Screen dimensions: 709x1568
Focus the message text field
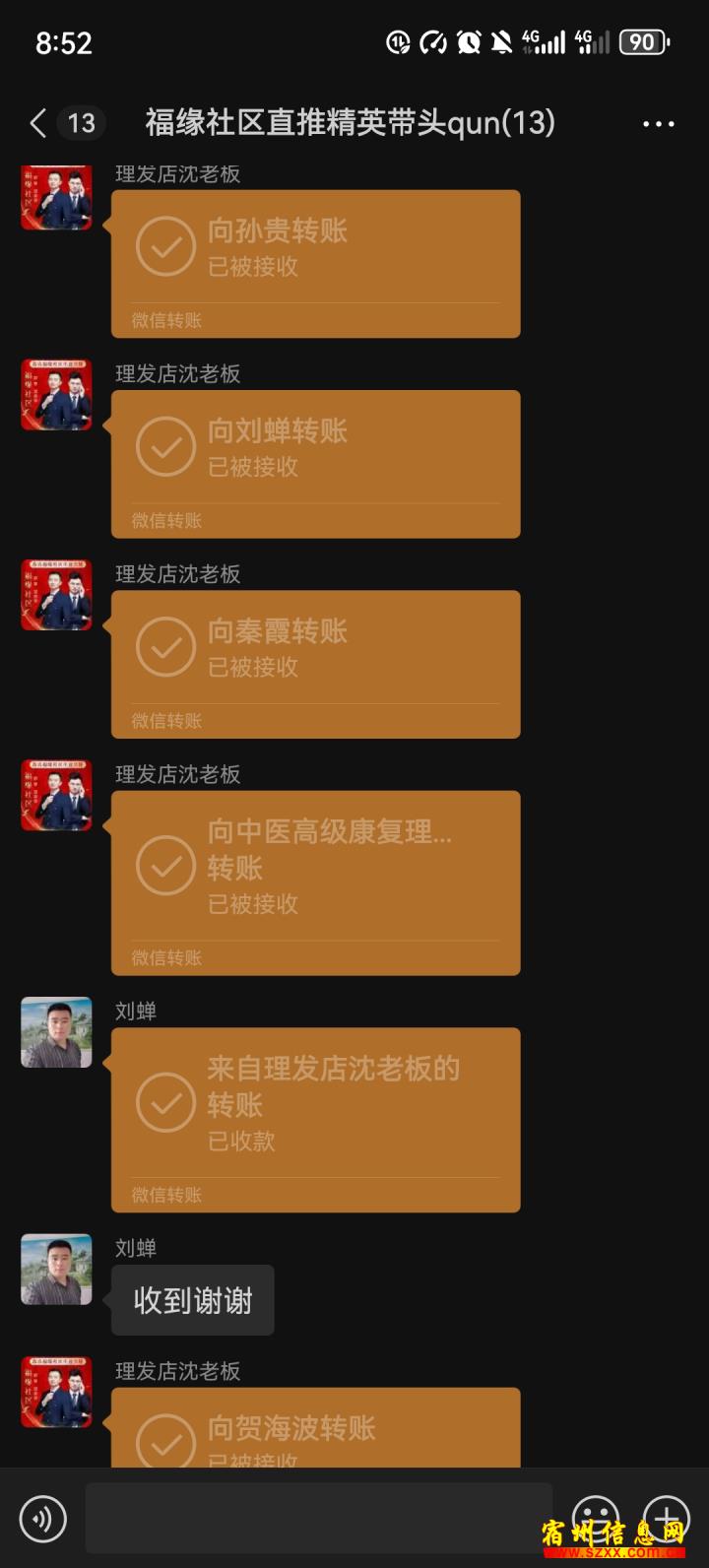click(x=319, y=1518)
